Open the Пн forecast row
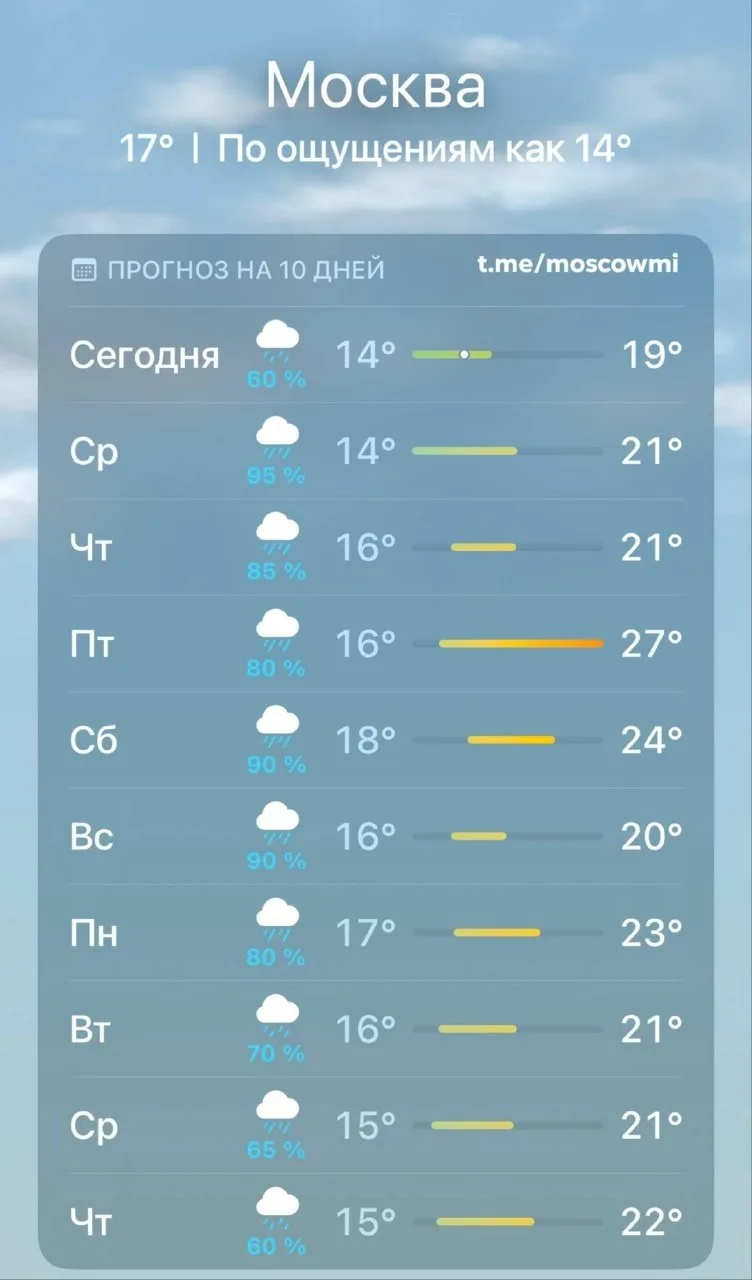752x1280 pixels. pyautogui.click(x=376, y=932)
